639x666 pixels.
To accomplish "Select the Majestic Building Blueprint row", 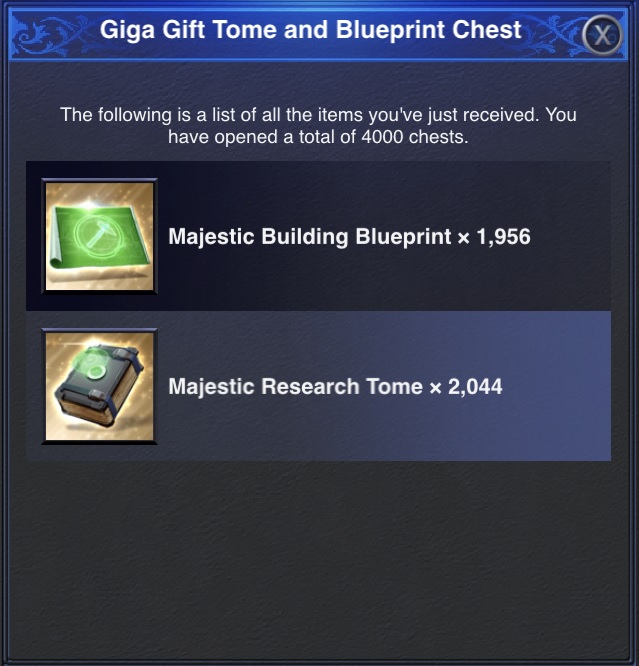I will click(x=318, y=237).
